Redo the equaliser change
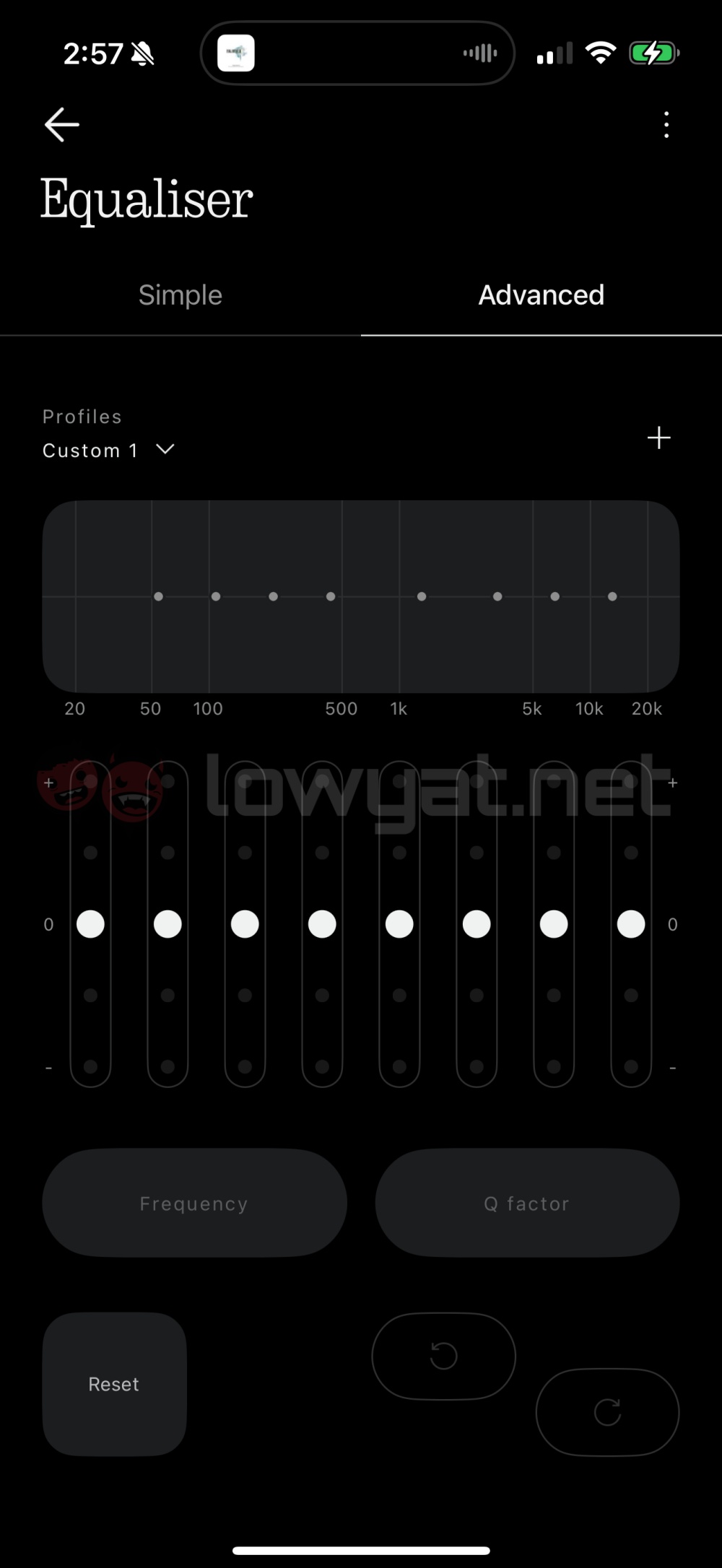This screenshot has width=722, height=1568. pyautogui.click(x=607, y=1412)
